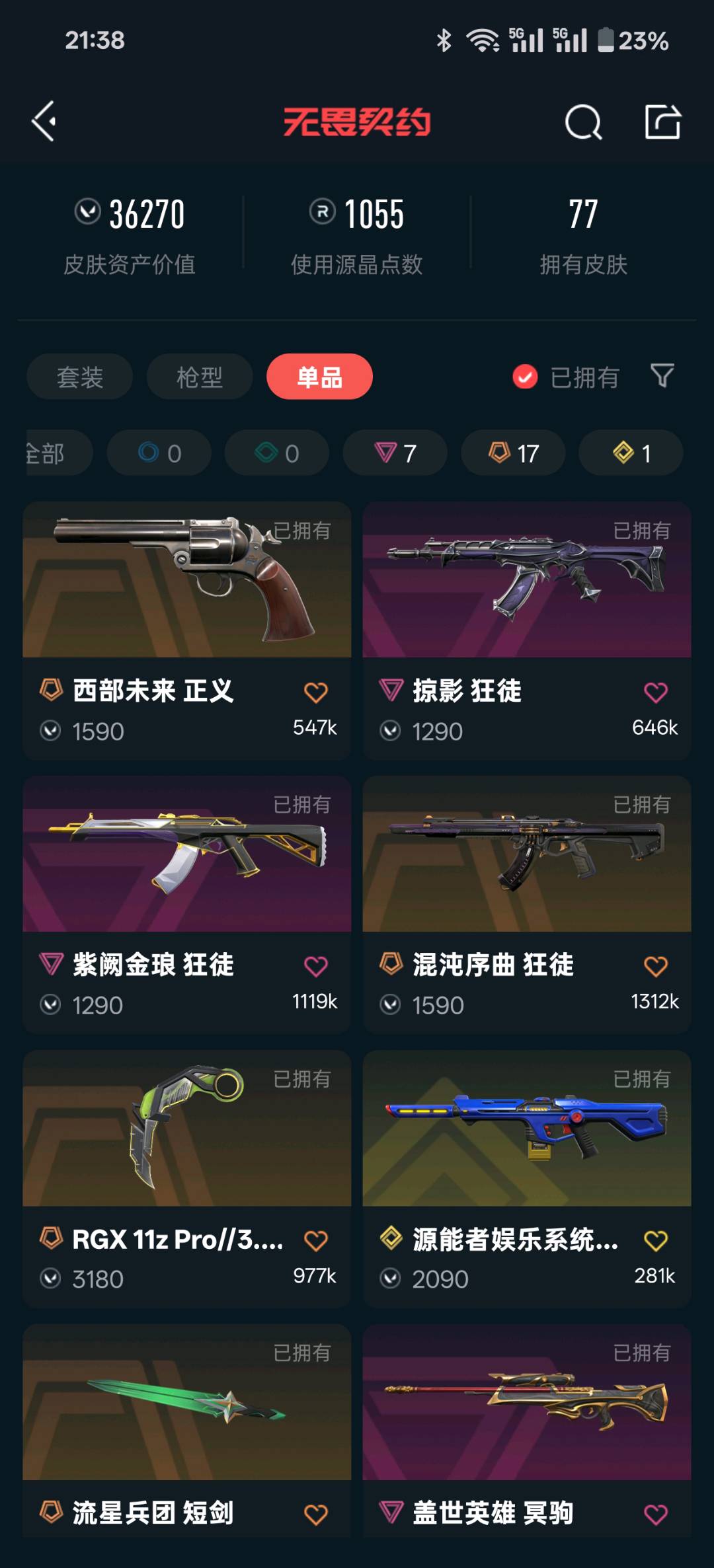714x1568 pixels.
Task: Filter by the purple tier chip showing 7
Action: 395,453
